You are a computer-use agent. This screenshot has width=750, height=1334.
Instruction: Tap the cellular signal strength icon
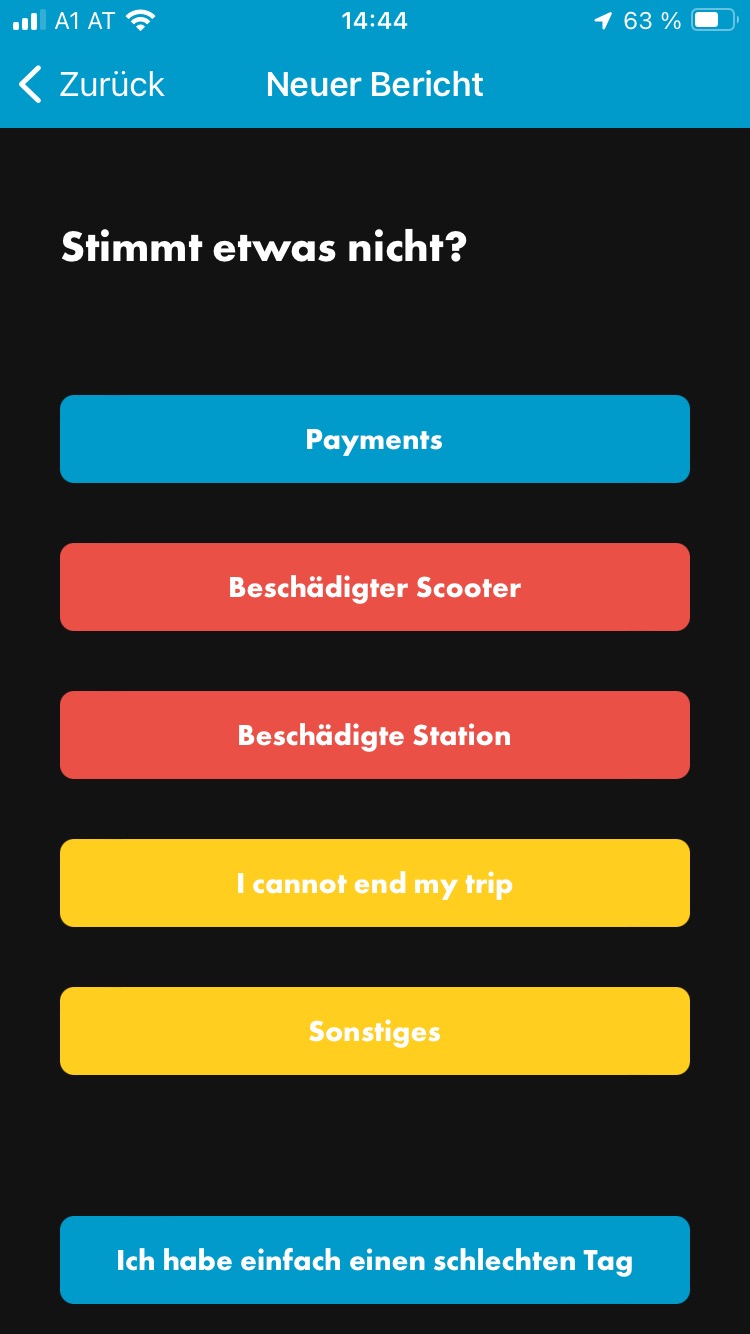(30, 19)
